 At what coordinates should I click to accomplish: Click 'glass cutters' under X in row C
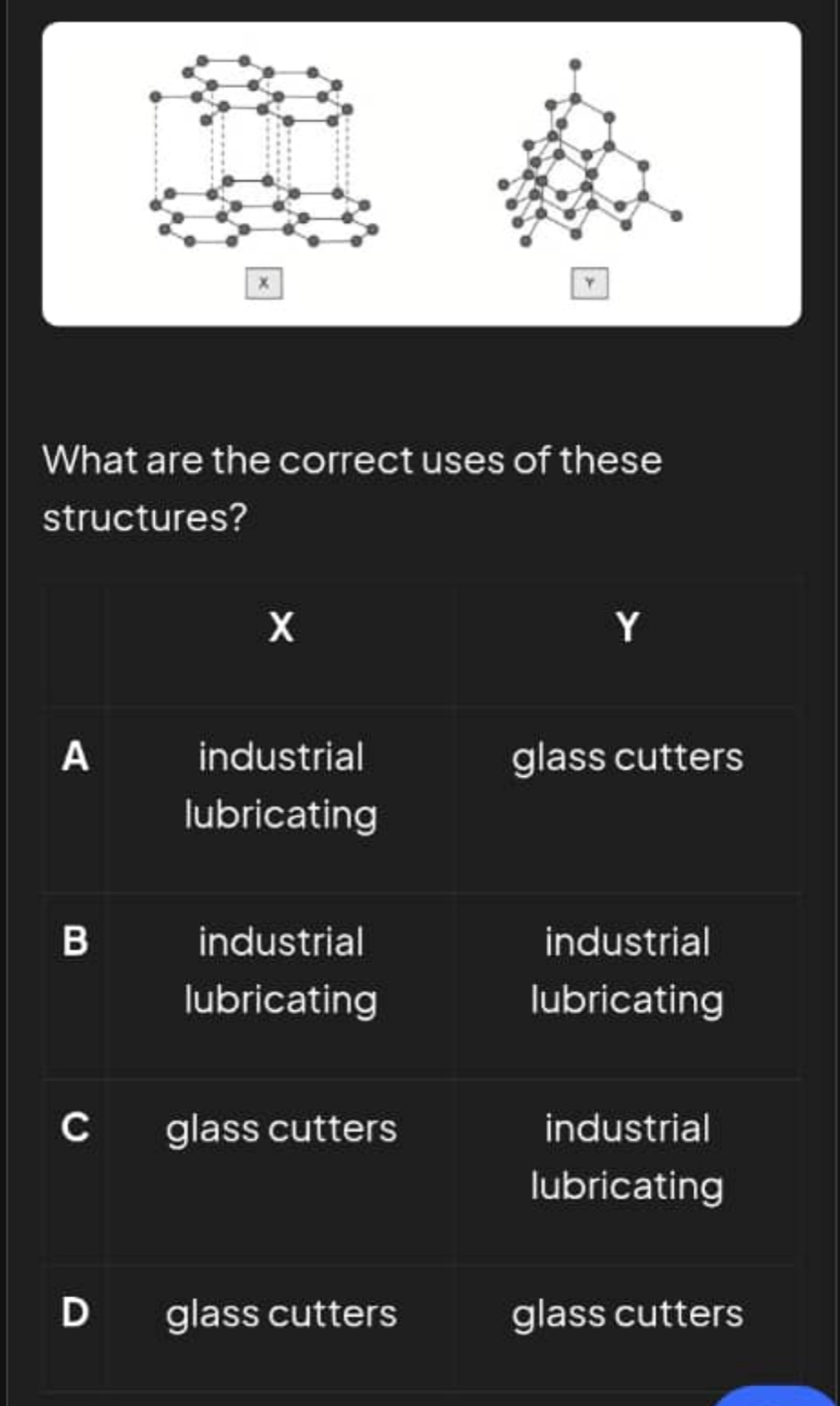(x=280, y=1130)
